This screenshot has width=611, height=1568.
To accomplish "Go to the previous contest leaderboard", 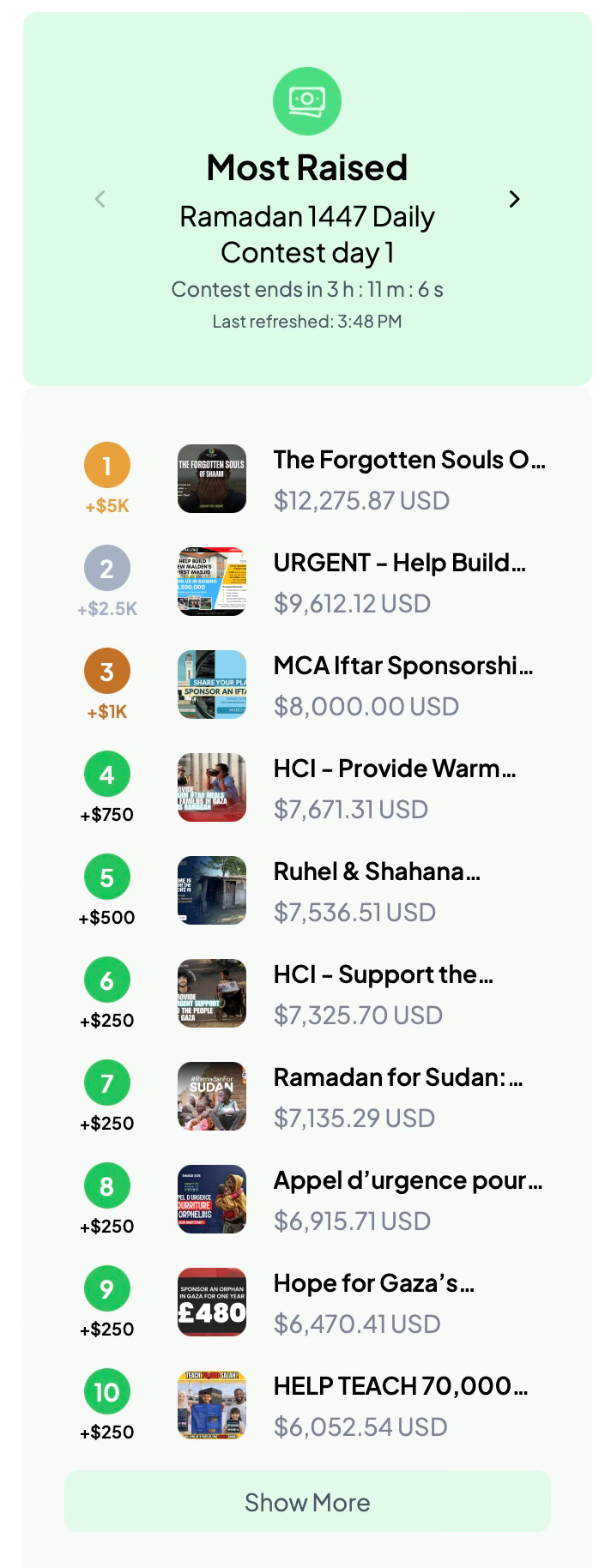I will coord(100,199).
